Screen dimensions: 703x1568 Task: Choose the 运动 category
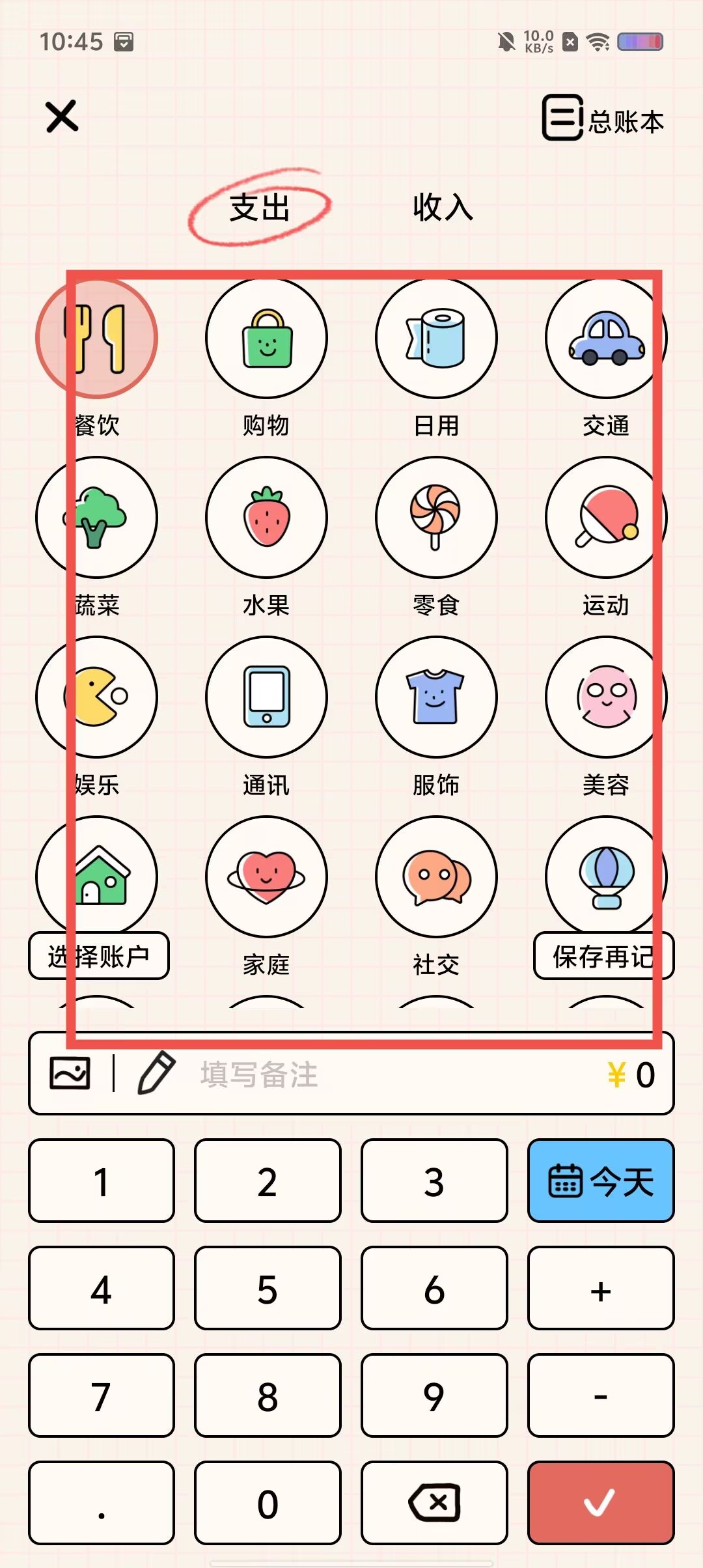605,518
